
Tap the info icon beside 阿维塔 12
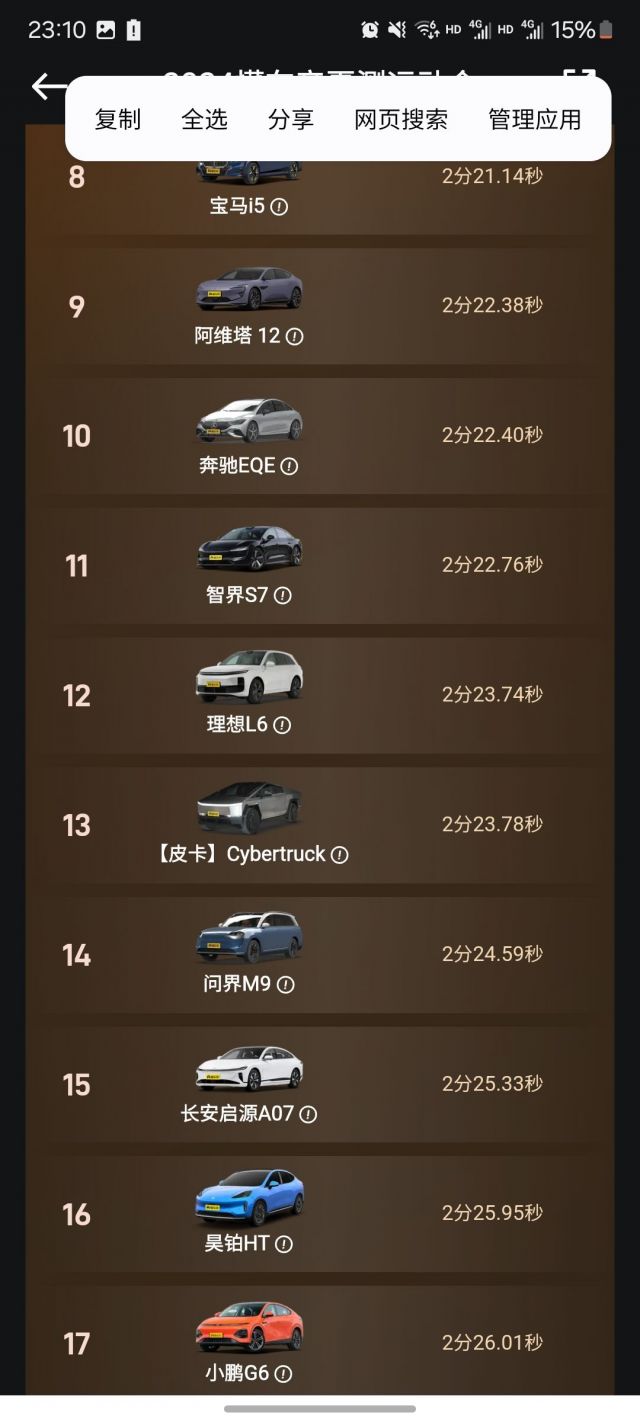point(294,337)
